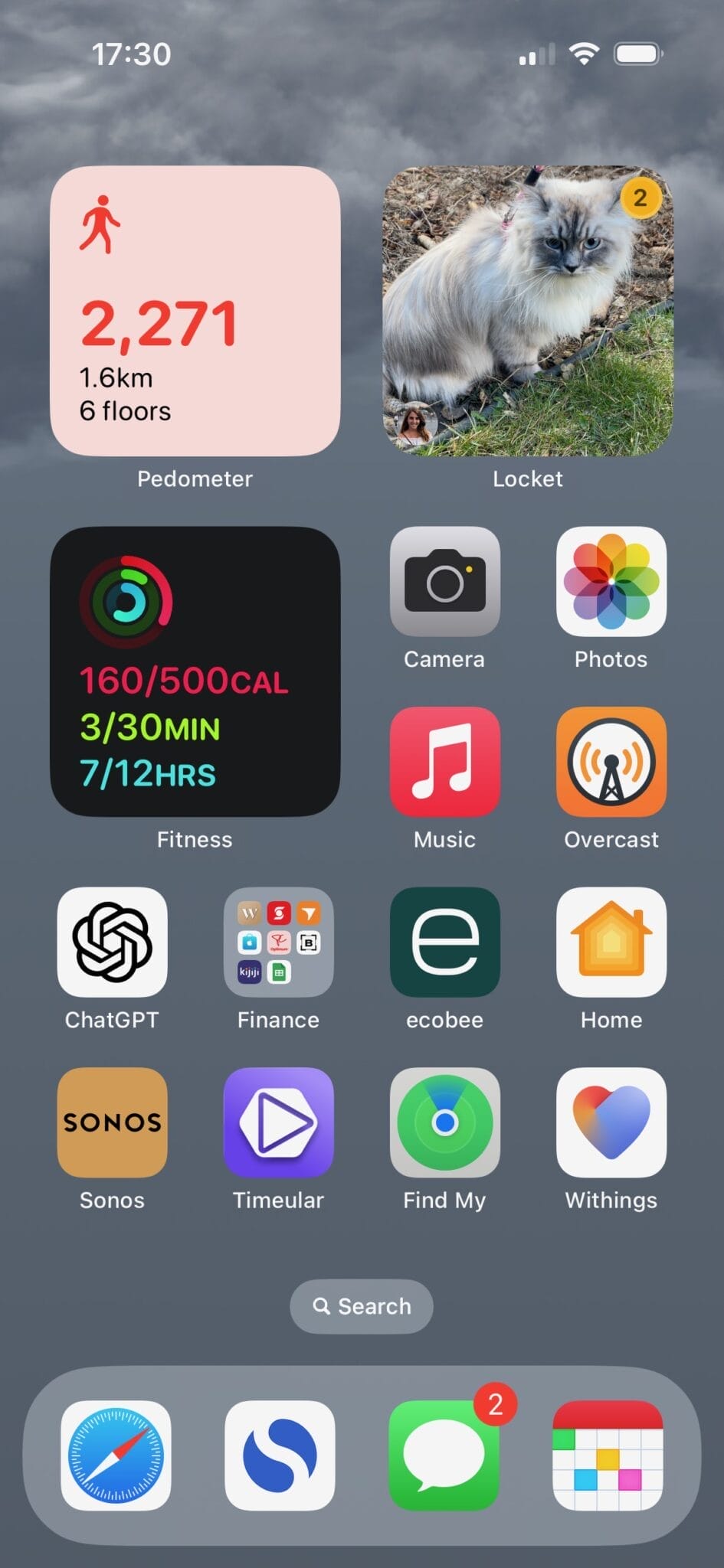The image size is (724, 1568).
Task: Open Safari from the dock
Action: [x=116, y=1455]
